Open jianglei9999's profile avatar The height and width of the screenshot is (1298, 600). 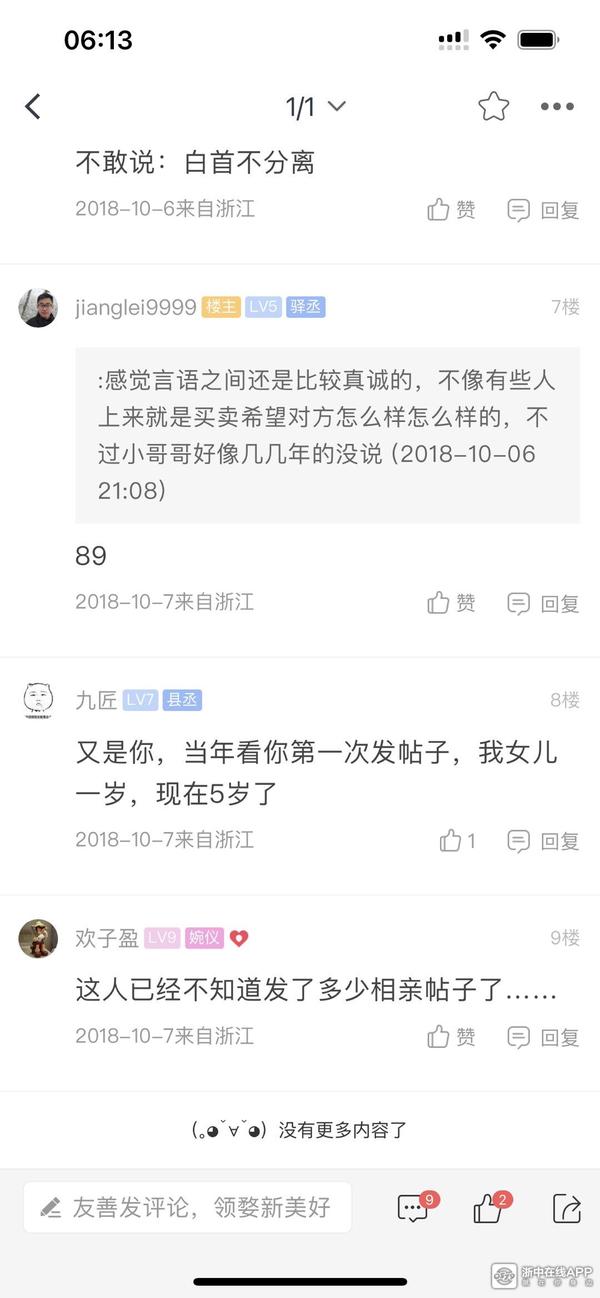click(38, 307)
